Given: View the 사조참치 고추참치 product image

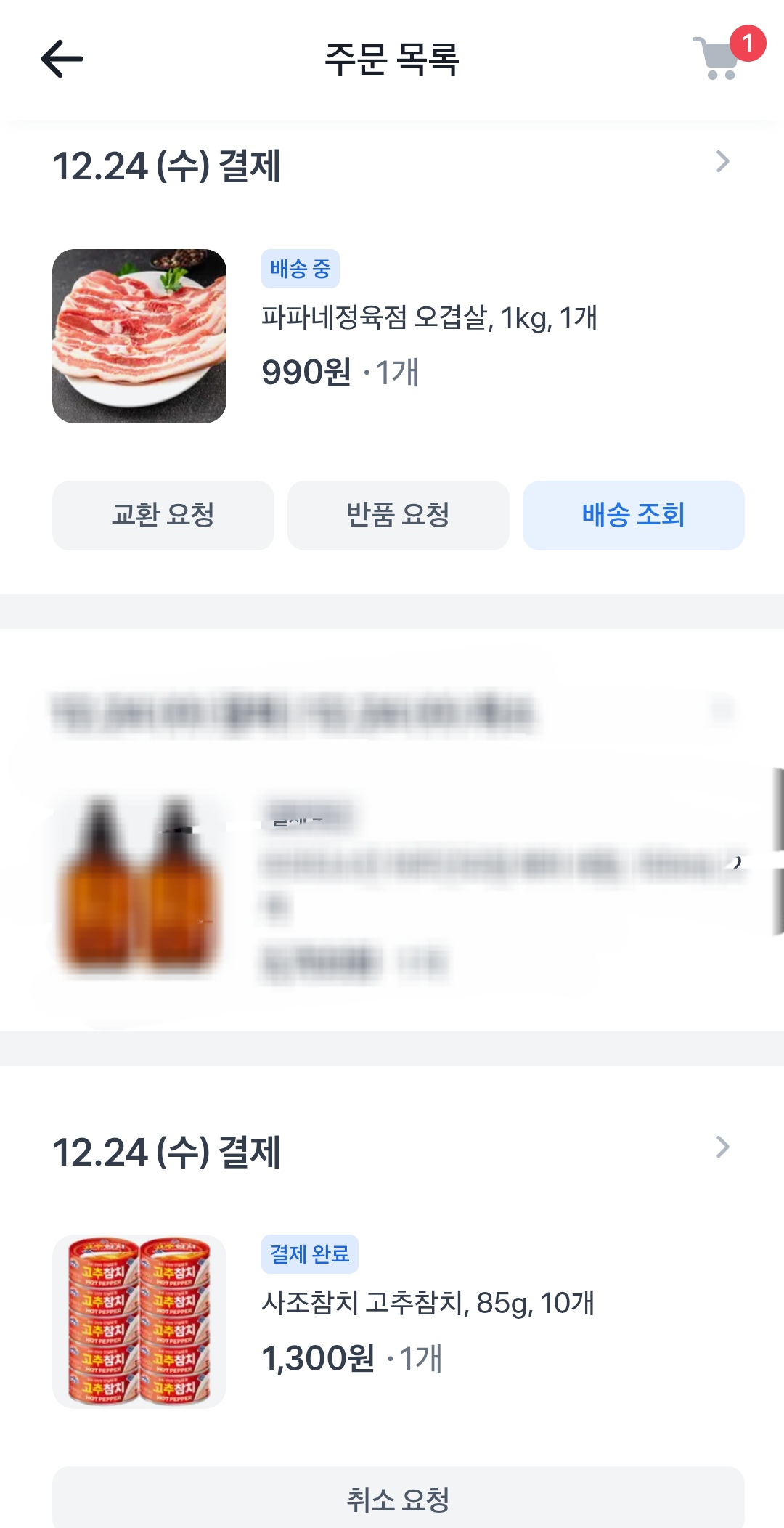Looking at the screenshot, I should pyautogui.click(x=139, y=1322).
